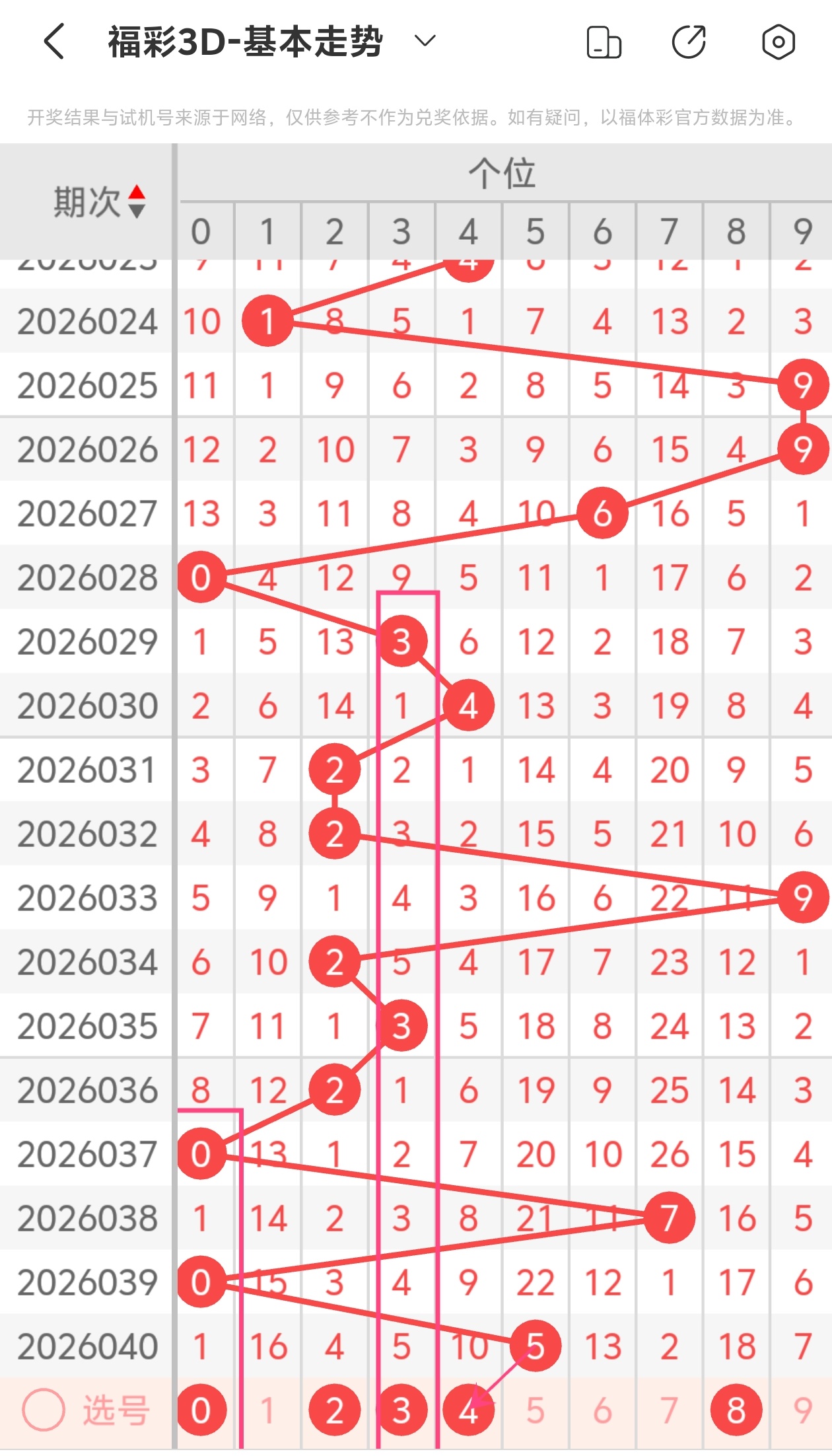Go back from the 福彩3D trend chart

54,42
